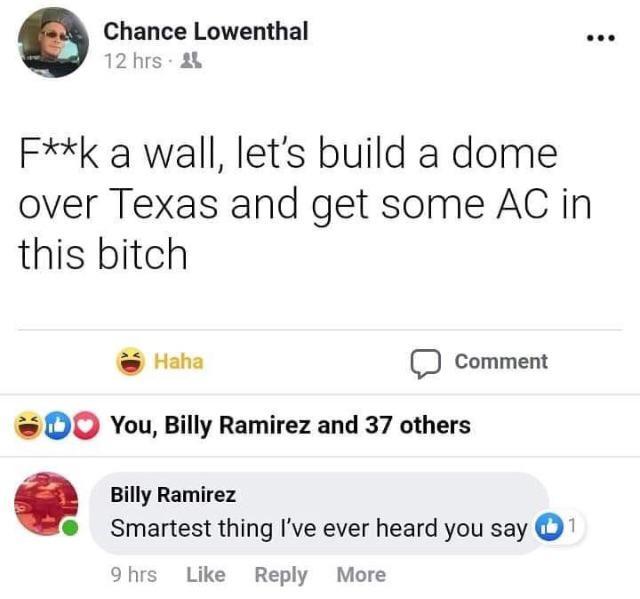
Task: Like Billy Ramirez's comment
Action: click(x=206, y=575)
